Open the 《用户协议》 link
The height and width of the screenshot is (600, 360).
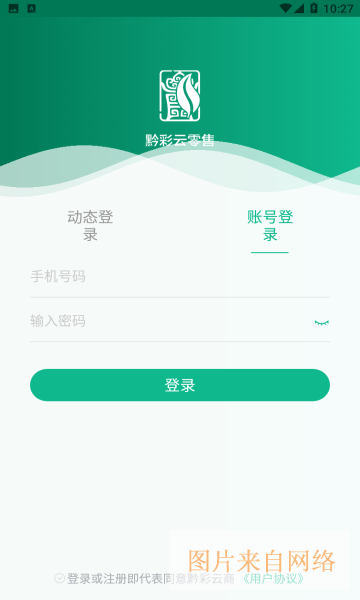[273, 579]
